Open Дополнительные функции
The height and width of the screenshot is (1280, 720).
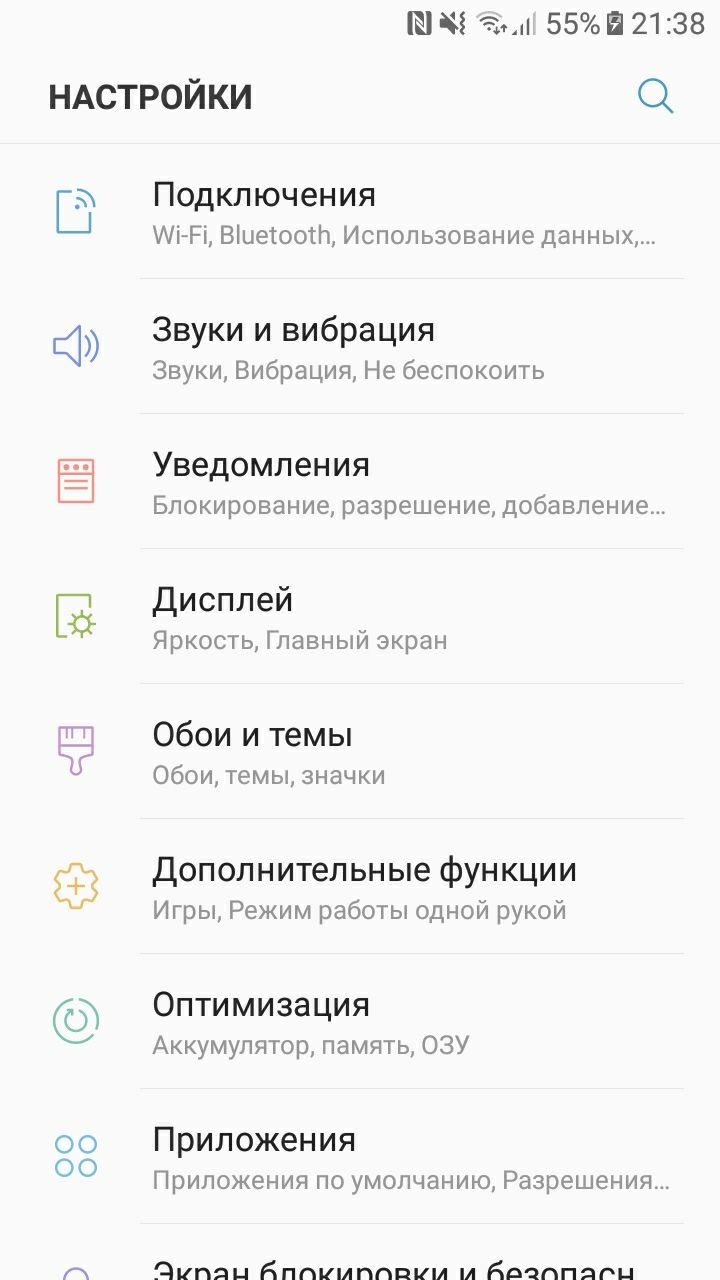pyautogui.click(x=360, y=887)
